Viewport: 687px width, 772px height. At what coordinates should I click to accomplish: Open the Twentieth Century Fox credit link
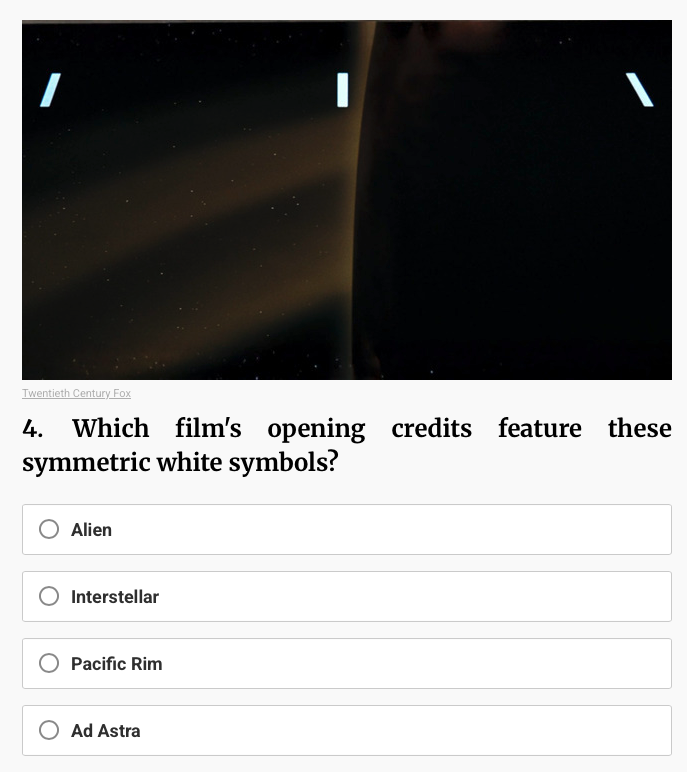(76, 393)
